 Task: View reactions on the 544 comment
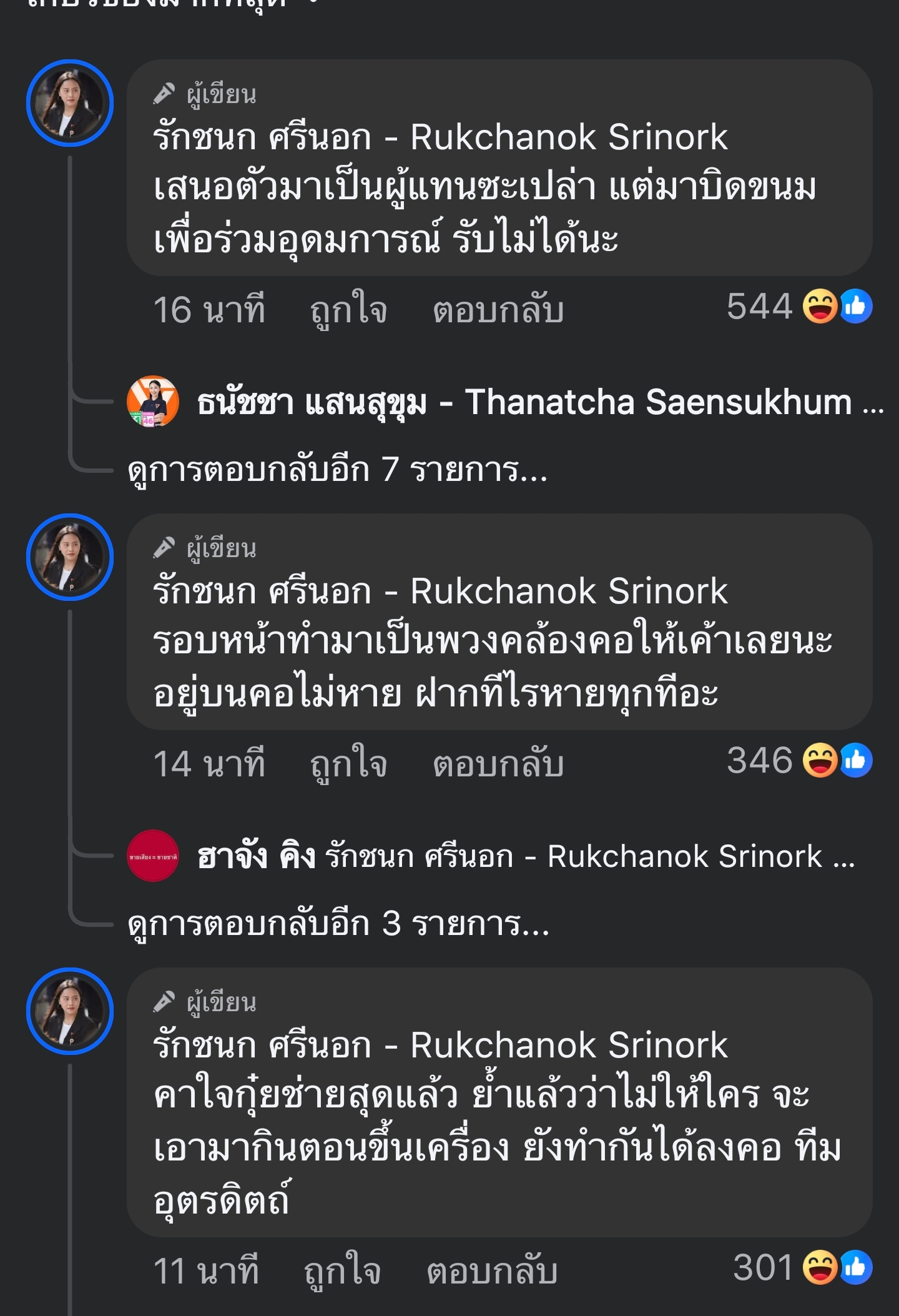(799, 307)
